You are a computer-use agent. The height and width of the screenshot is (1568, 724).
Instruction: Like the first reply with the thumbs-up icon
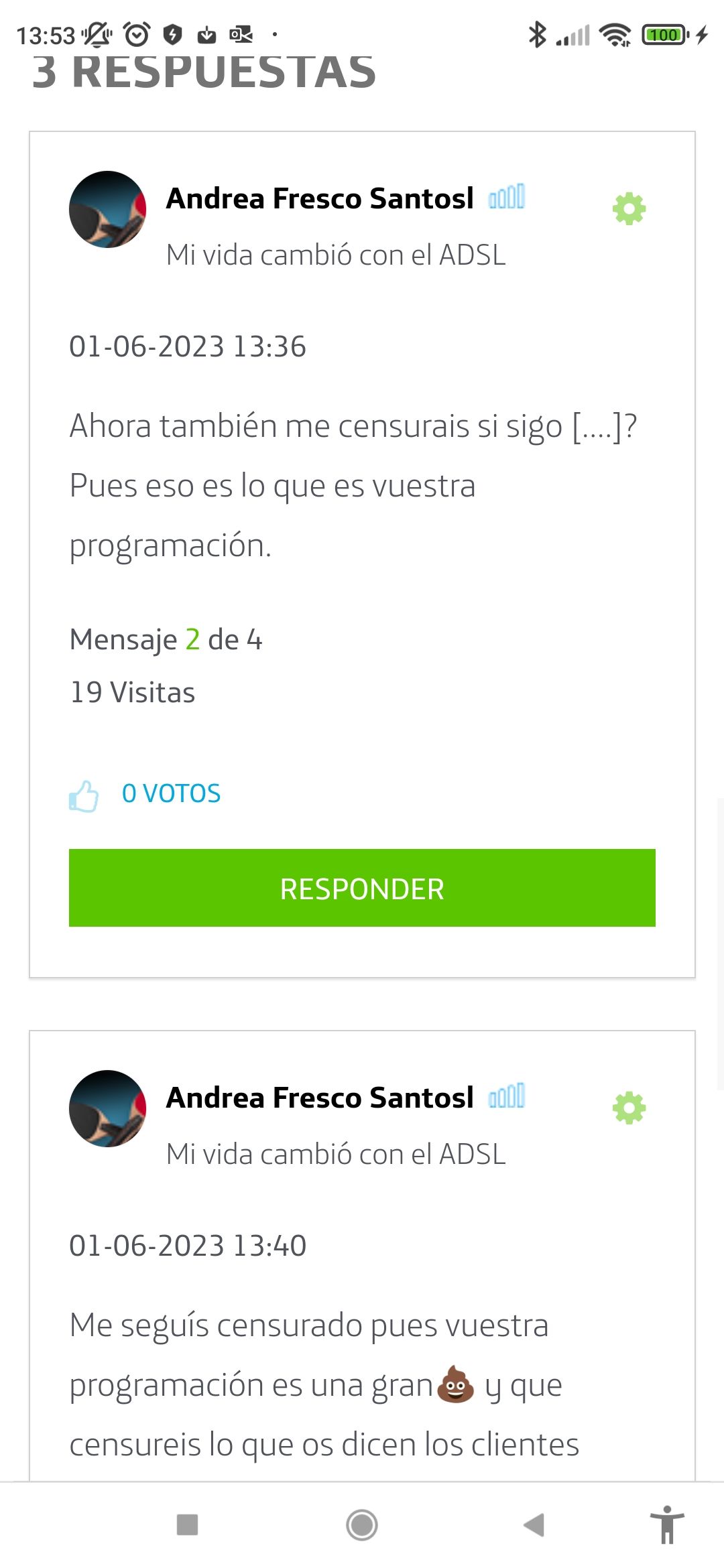pyautogui.click(x=83, y=796)
